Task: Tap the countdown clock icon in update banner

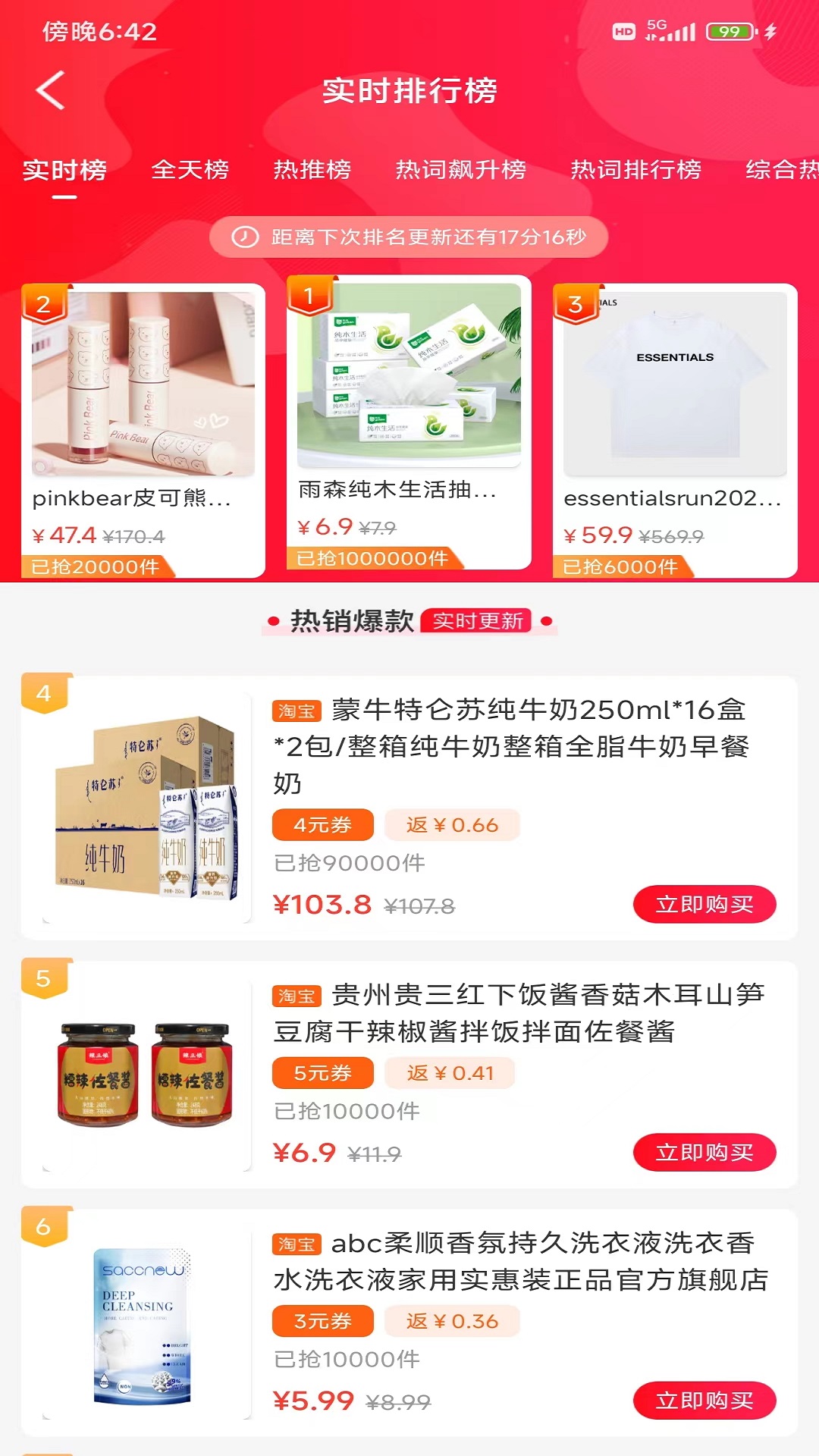Action: click(246, 236)
